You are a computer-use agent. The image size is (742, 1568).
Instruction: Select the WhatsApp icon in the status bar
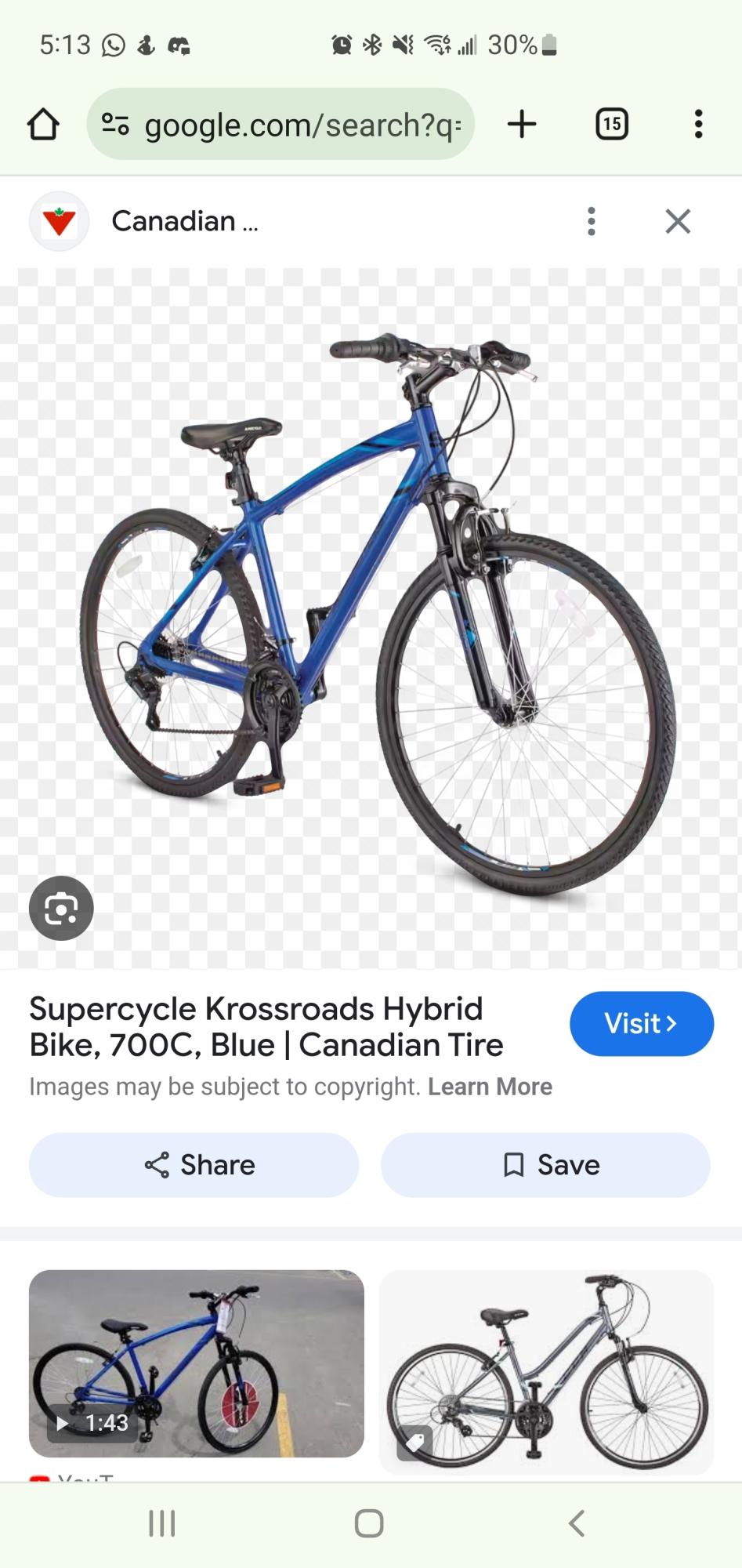pyautogui.click(x=113, y=45)
